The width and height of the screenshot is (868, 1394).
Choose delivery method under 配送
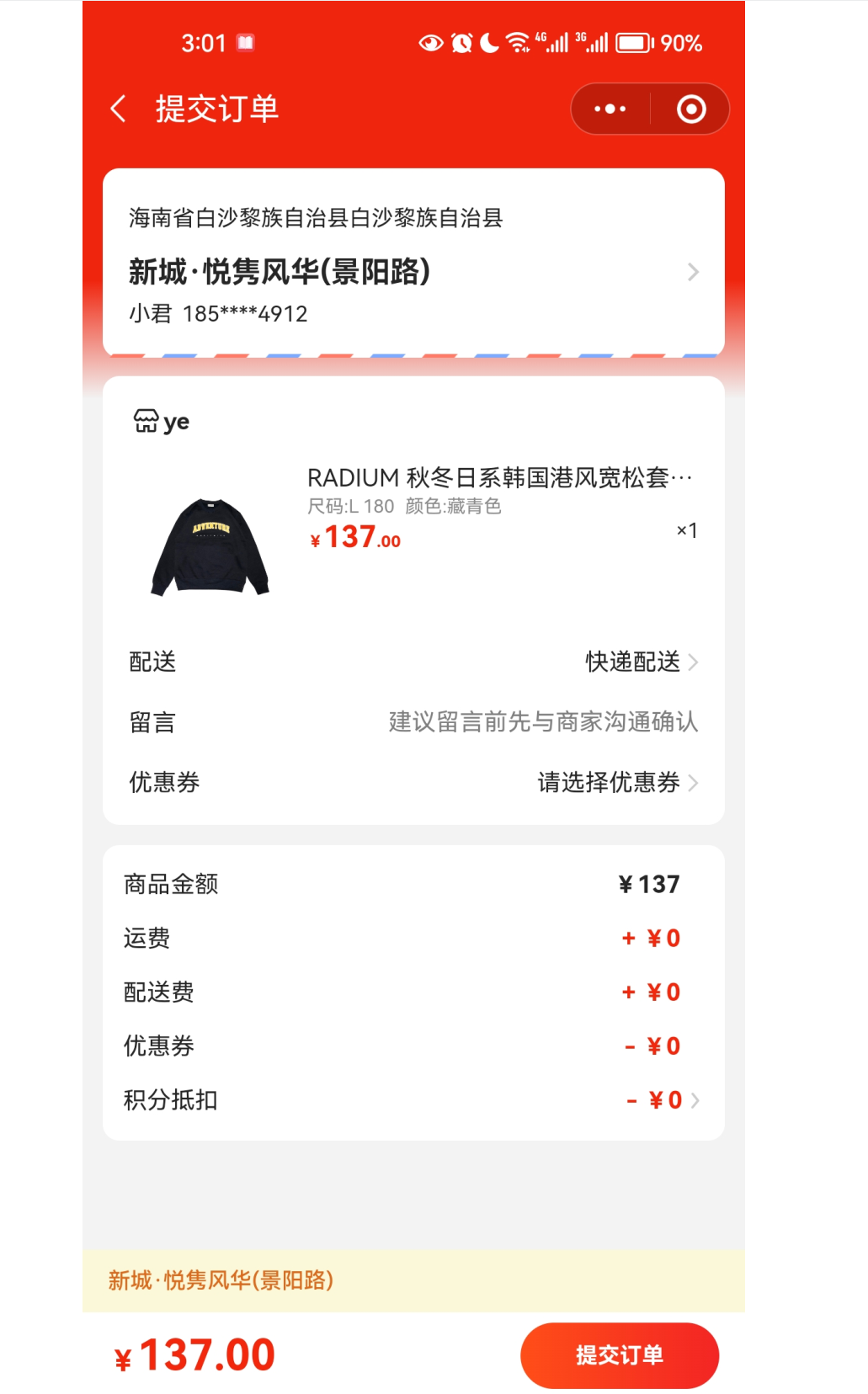(640, 662)
